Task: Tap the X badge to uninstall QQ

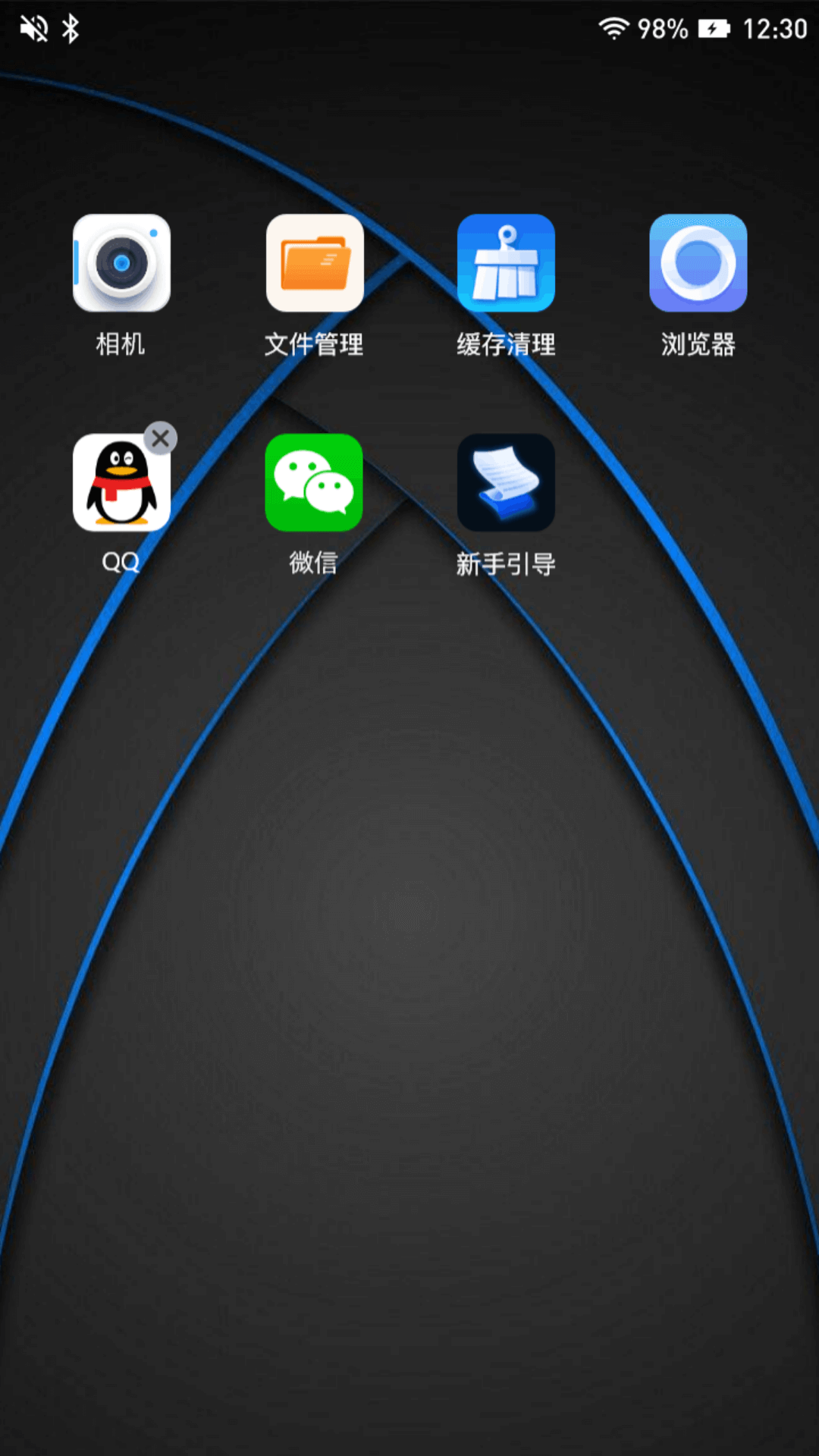Action: pos(161,440)
